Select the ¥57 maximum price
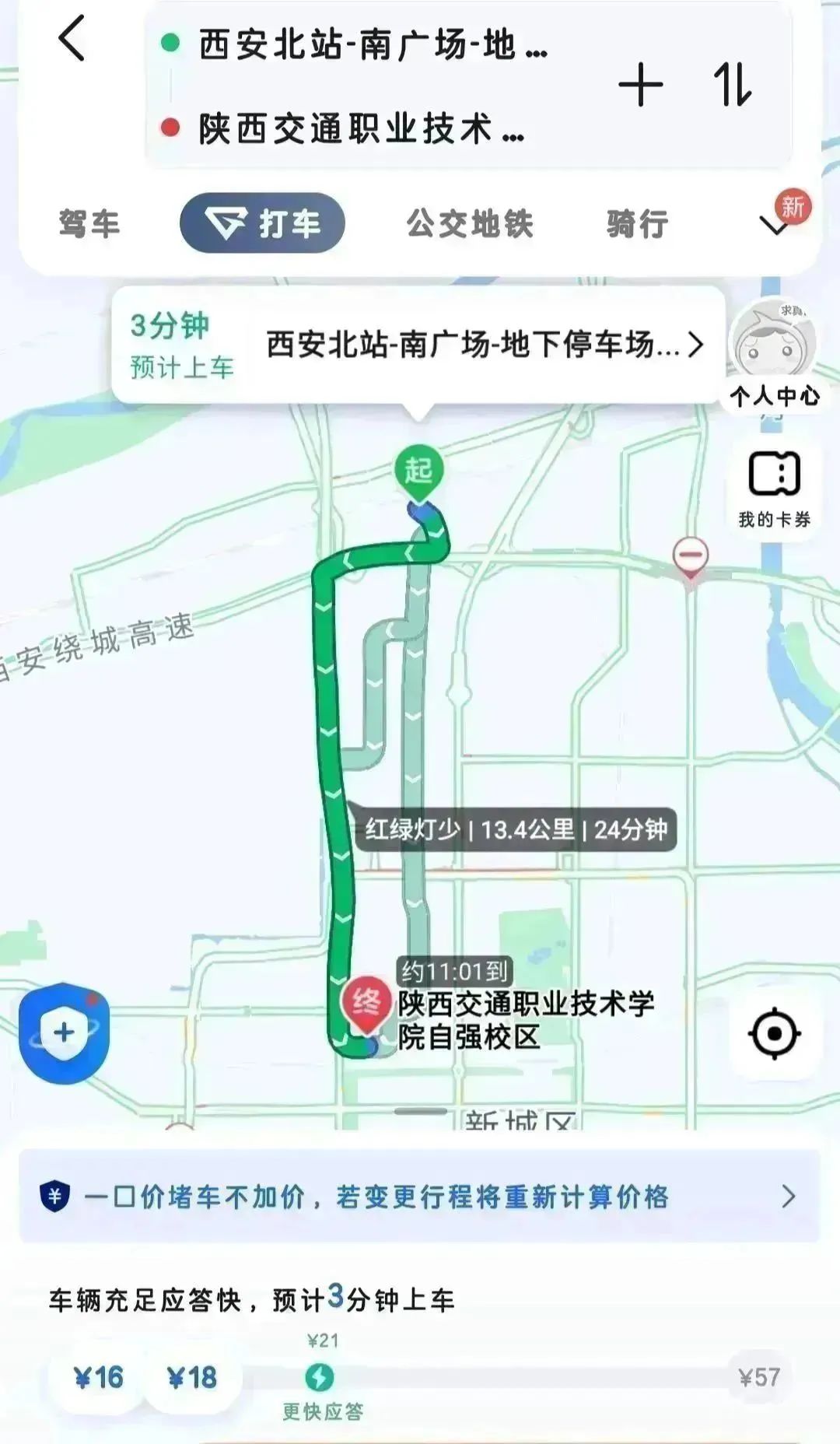 [759, 1378]
